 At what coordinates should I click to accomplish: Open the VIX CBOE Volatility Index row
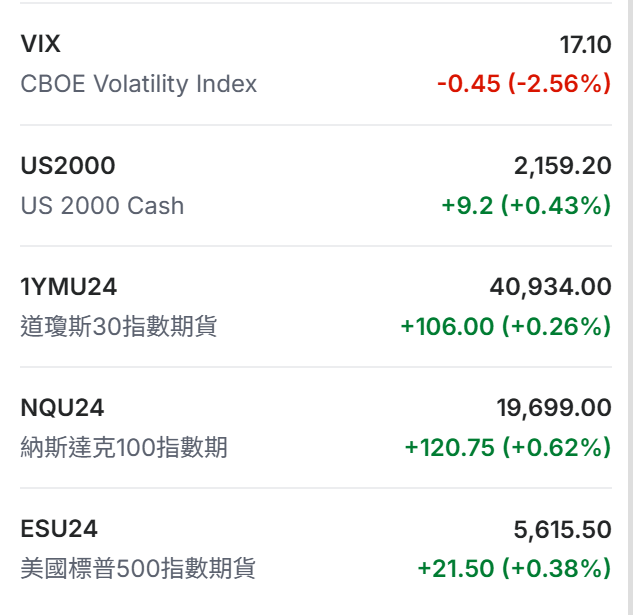tap(316, 64)
